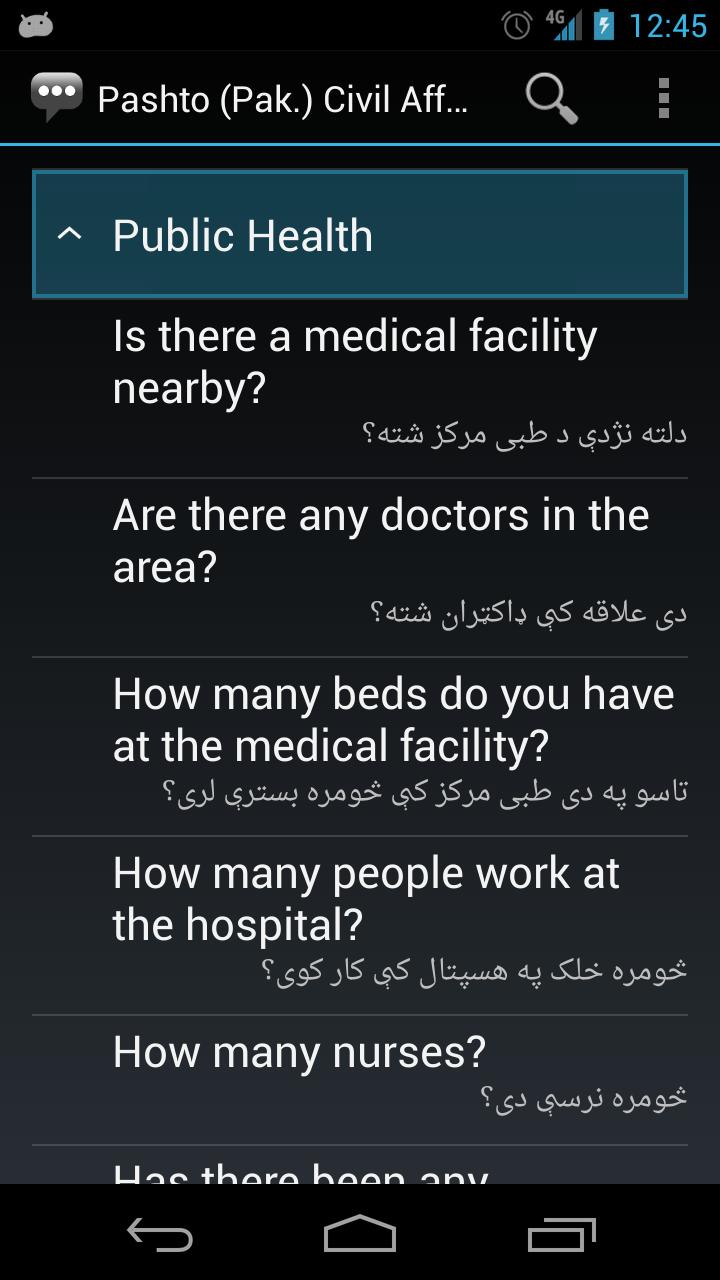Open the overflow menu
The image size is (720, 1280).
click(x=663, y=98)
